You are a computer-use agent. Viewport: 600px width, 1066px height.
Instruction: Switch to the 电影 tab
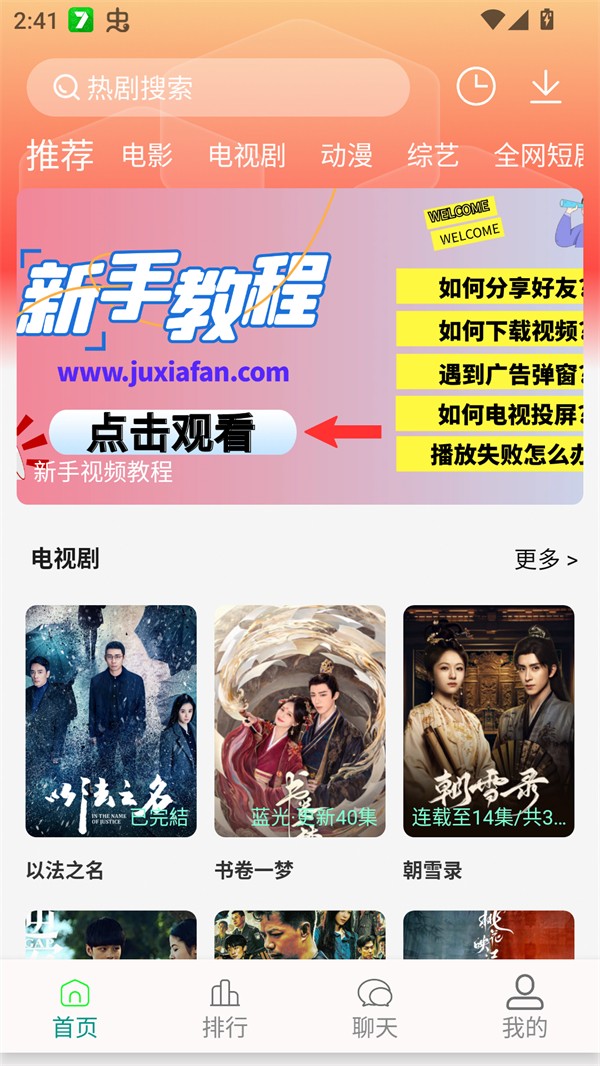[x=147, y=155]
